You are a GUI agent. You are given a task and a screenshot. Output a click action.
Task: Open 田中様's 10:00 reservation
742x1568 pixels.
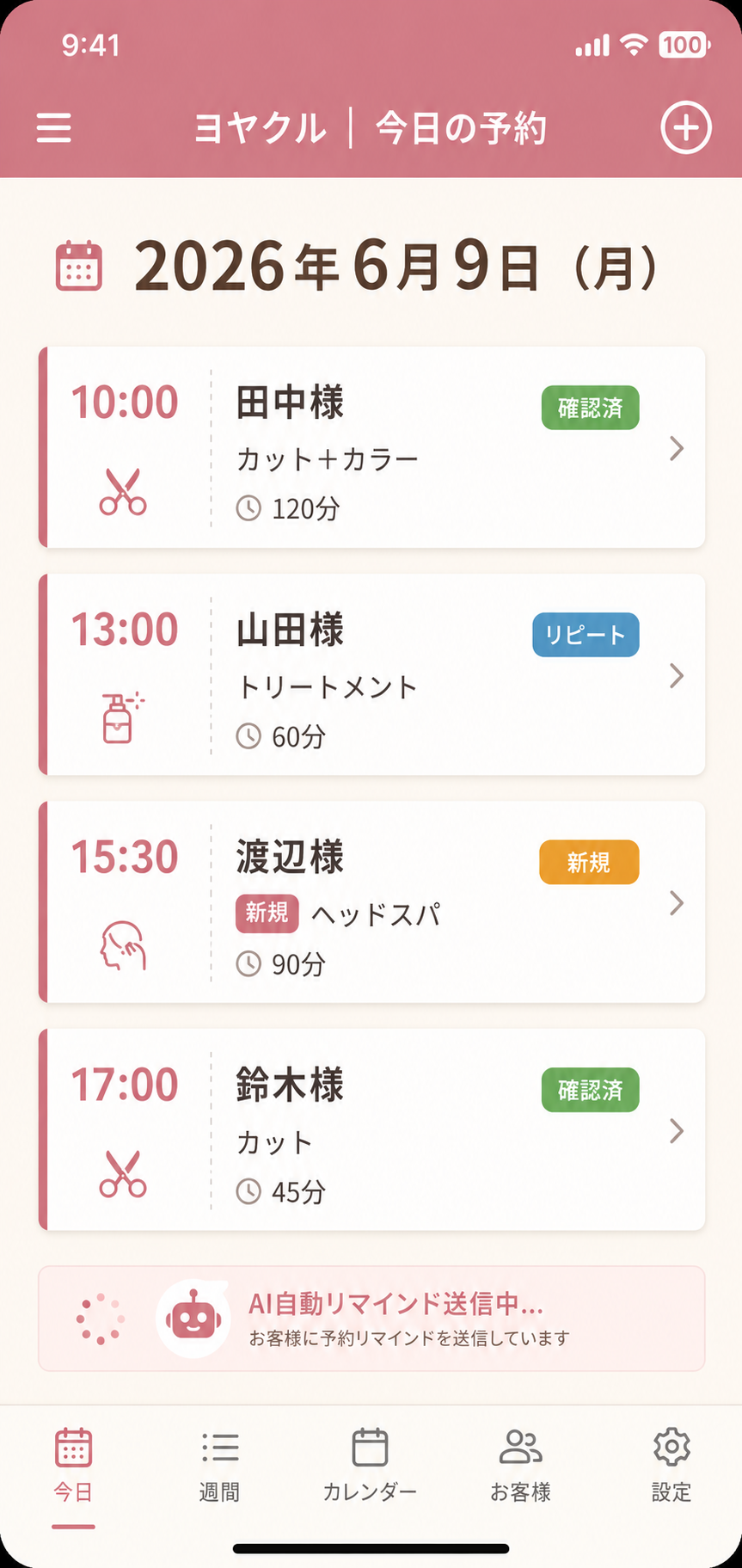click(x=372, y=447)
